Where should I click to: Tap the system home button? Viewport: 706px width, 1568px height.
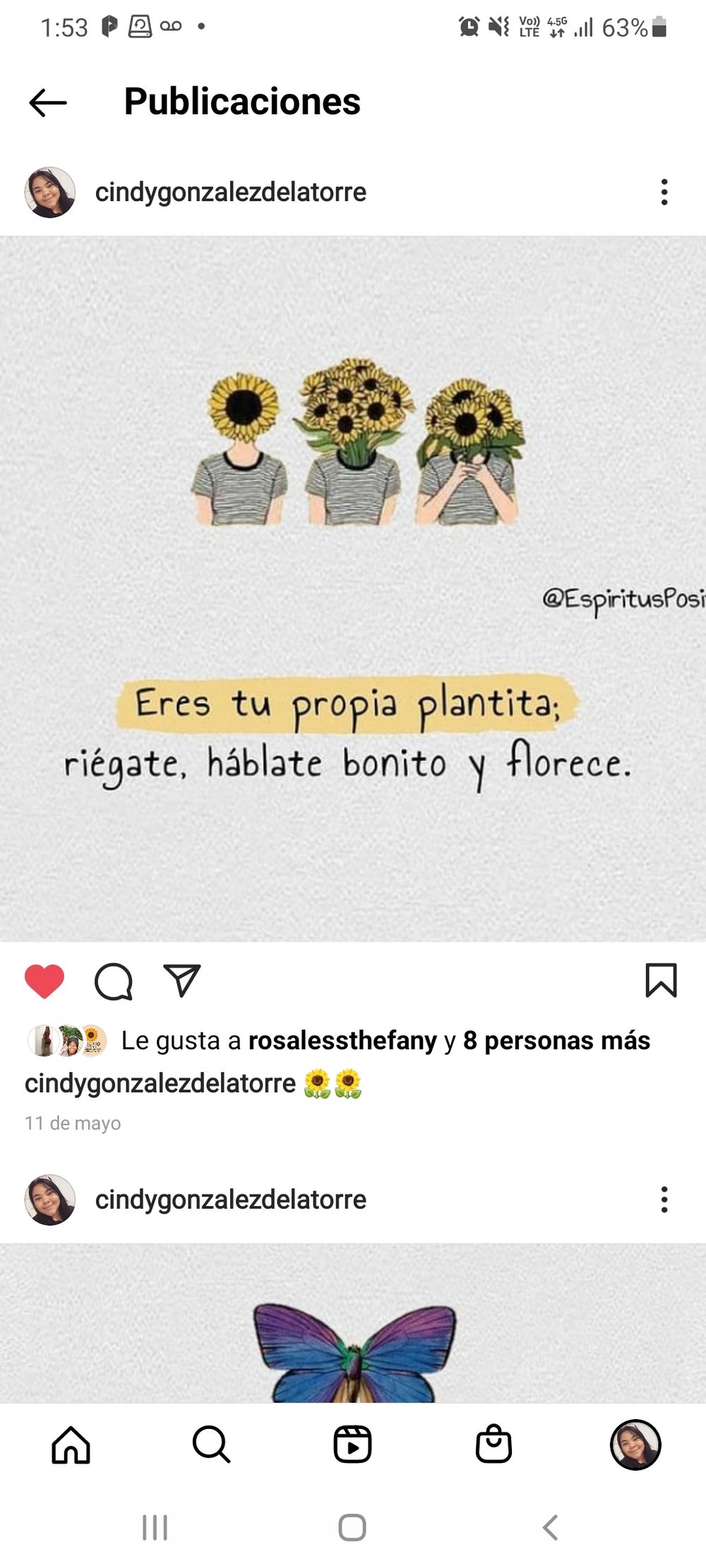(352, 1527)
